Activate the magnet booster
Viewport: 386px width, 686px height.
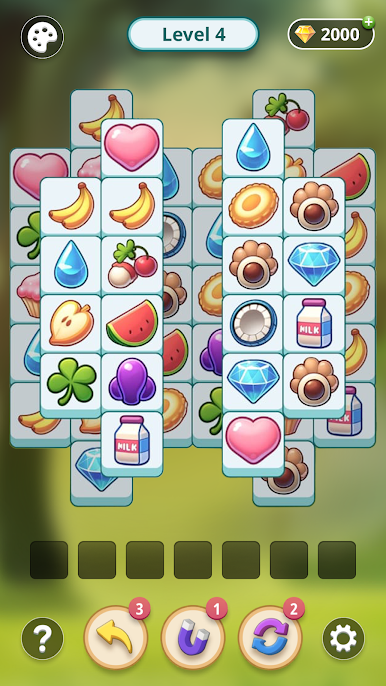click(x=193, y=638)
